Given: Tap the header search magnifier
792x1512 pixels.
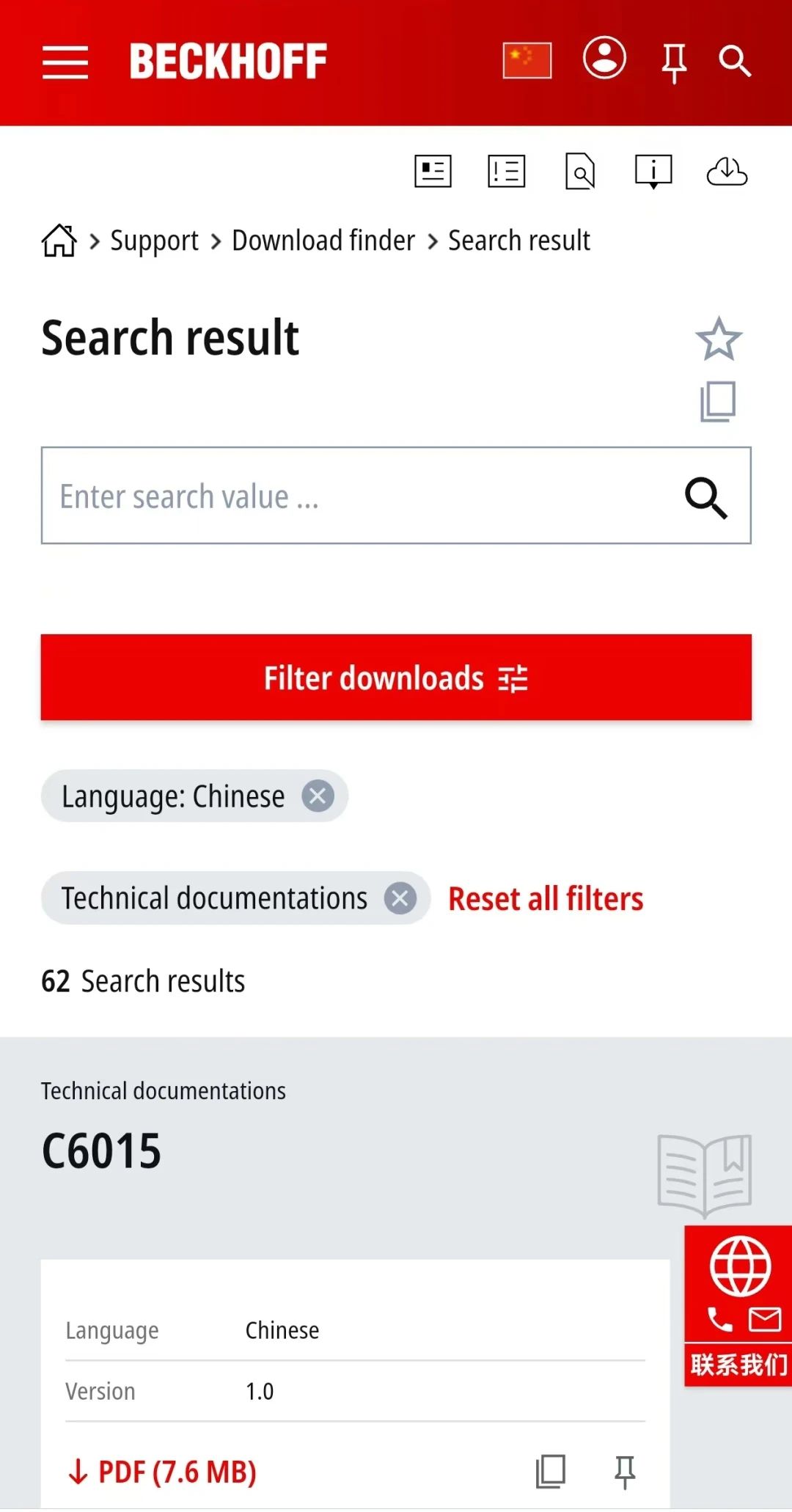Looking at the screenshot, I should 734,61.
